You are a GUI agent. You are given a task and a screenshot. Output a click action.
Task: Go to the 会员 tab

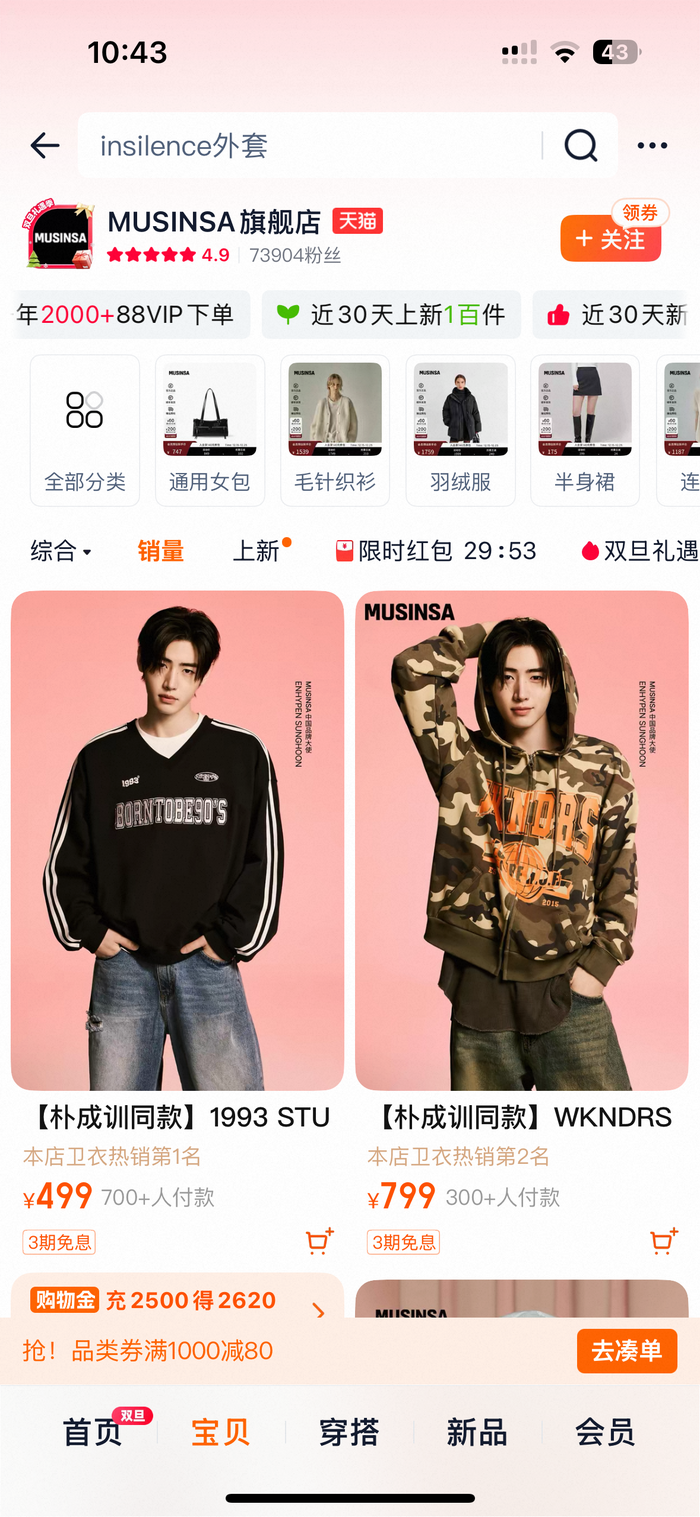pyautogui.click(x=605, y=1432)
